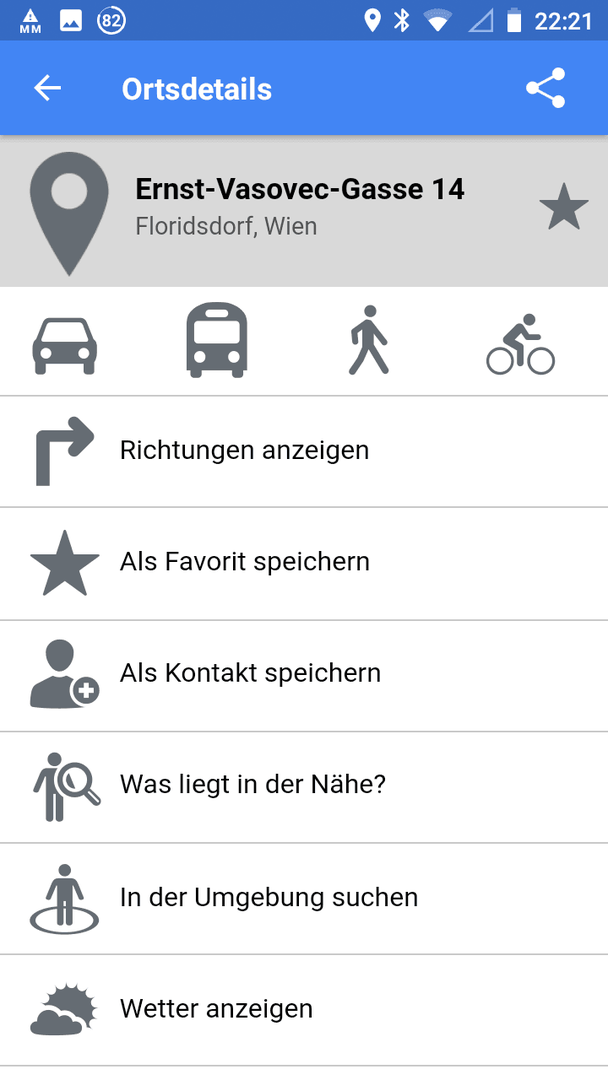Tap In der Umgebung suchen

[304, 898]
